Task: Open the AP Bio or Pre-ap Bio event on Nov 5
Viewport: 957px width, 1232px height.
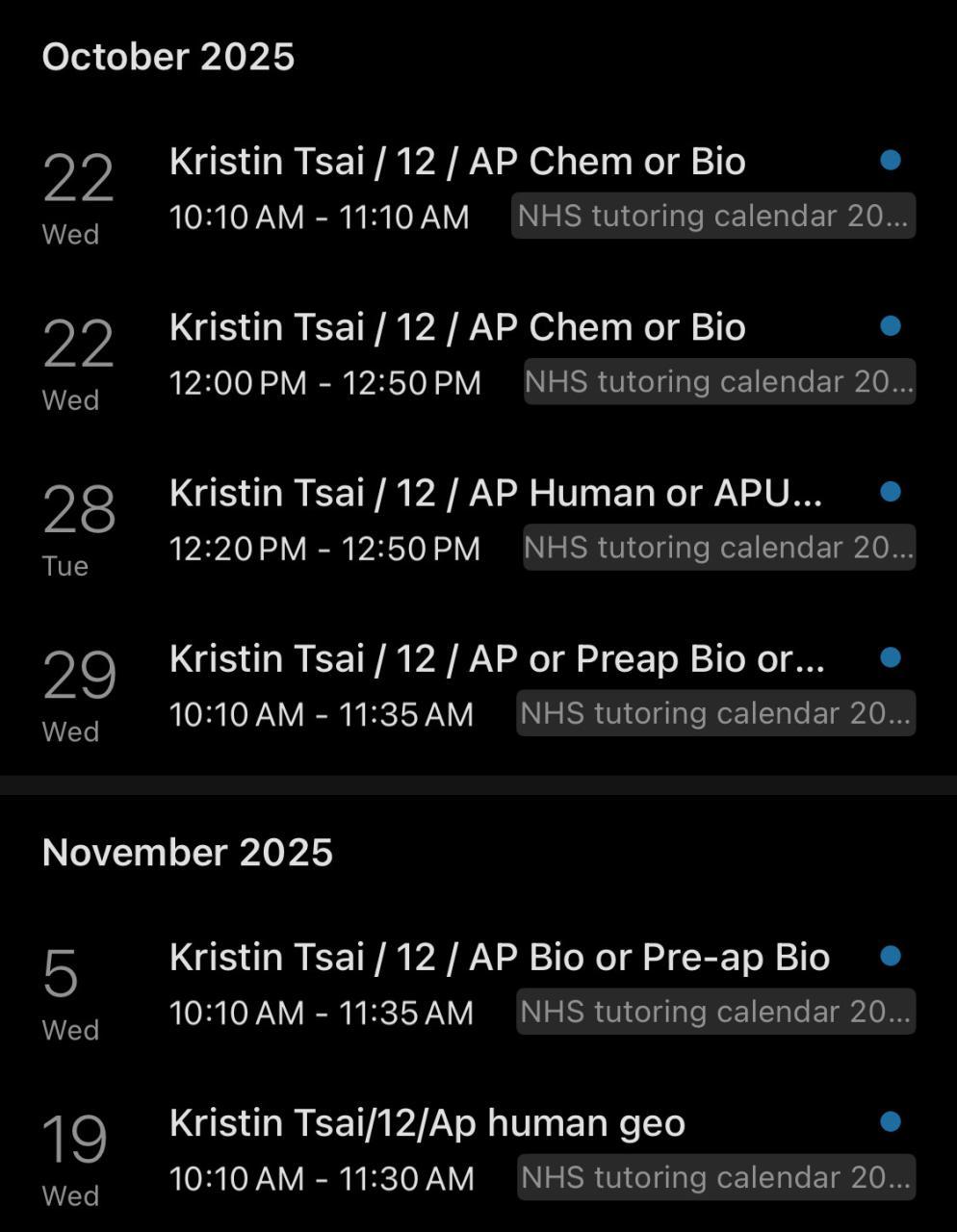Action: [x=499, y=959]
